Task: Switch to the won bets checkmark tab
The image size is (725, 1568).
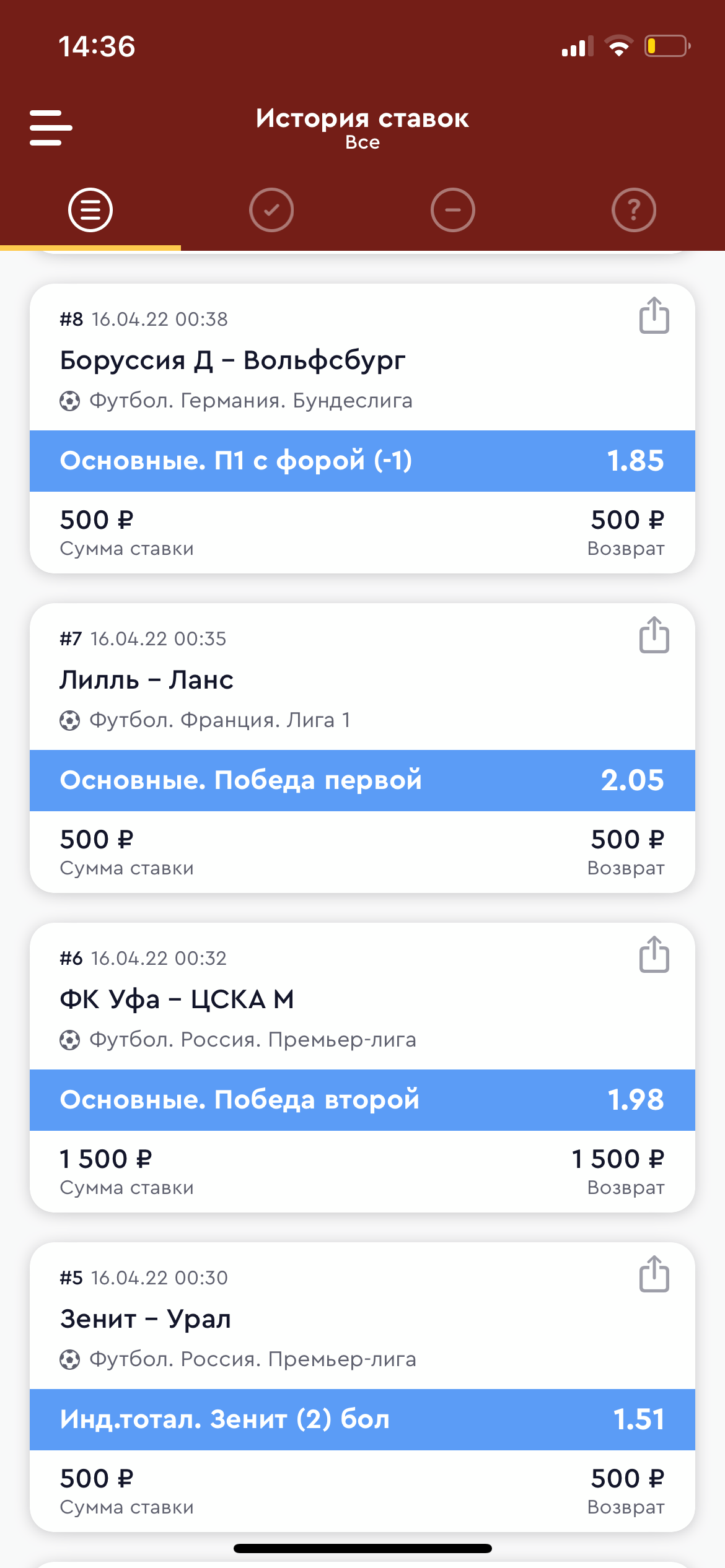Action: click(x=271, y=210)
